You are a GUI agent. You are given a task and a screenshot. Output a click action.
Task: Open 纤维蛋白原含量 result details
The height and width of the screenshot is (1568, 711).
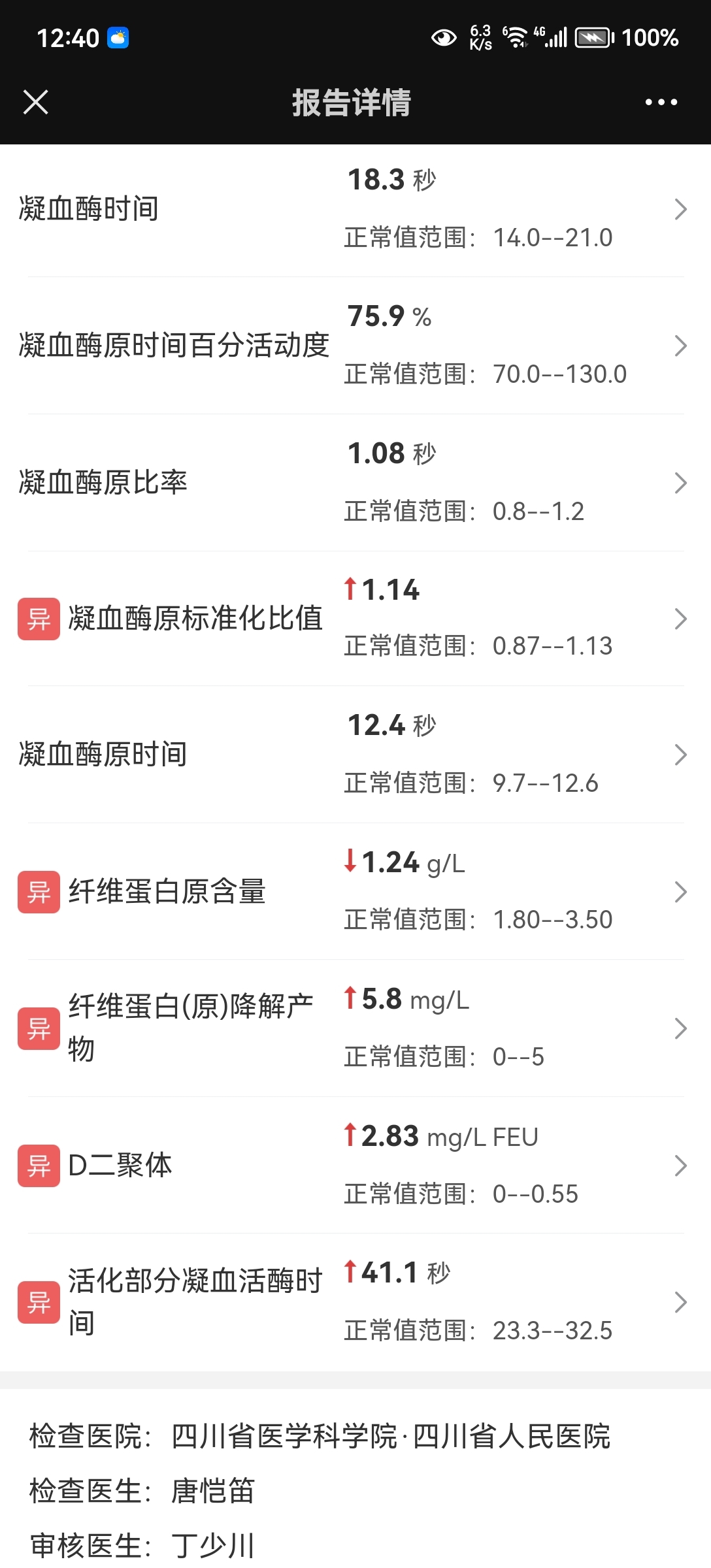(355, 892)
